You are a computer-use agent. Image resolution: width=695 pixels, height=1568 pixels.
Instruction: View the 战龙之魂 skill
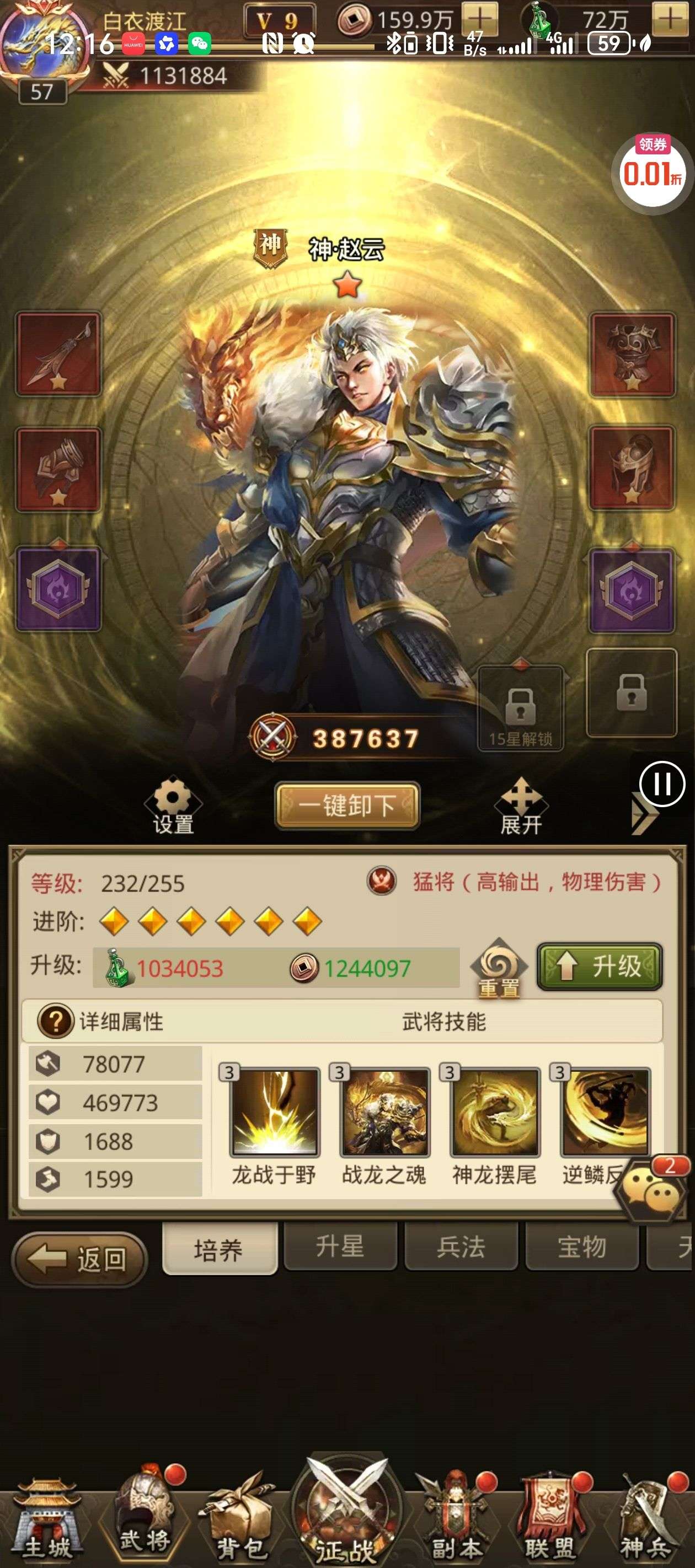(384, 1112)
